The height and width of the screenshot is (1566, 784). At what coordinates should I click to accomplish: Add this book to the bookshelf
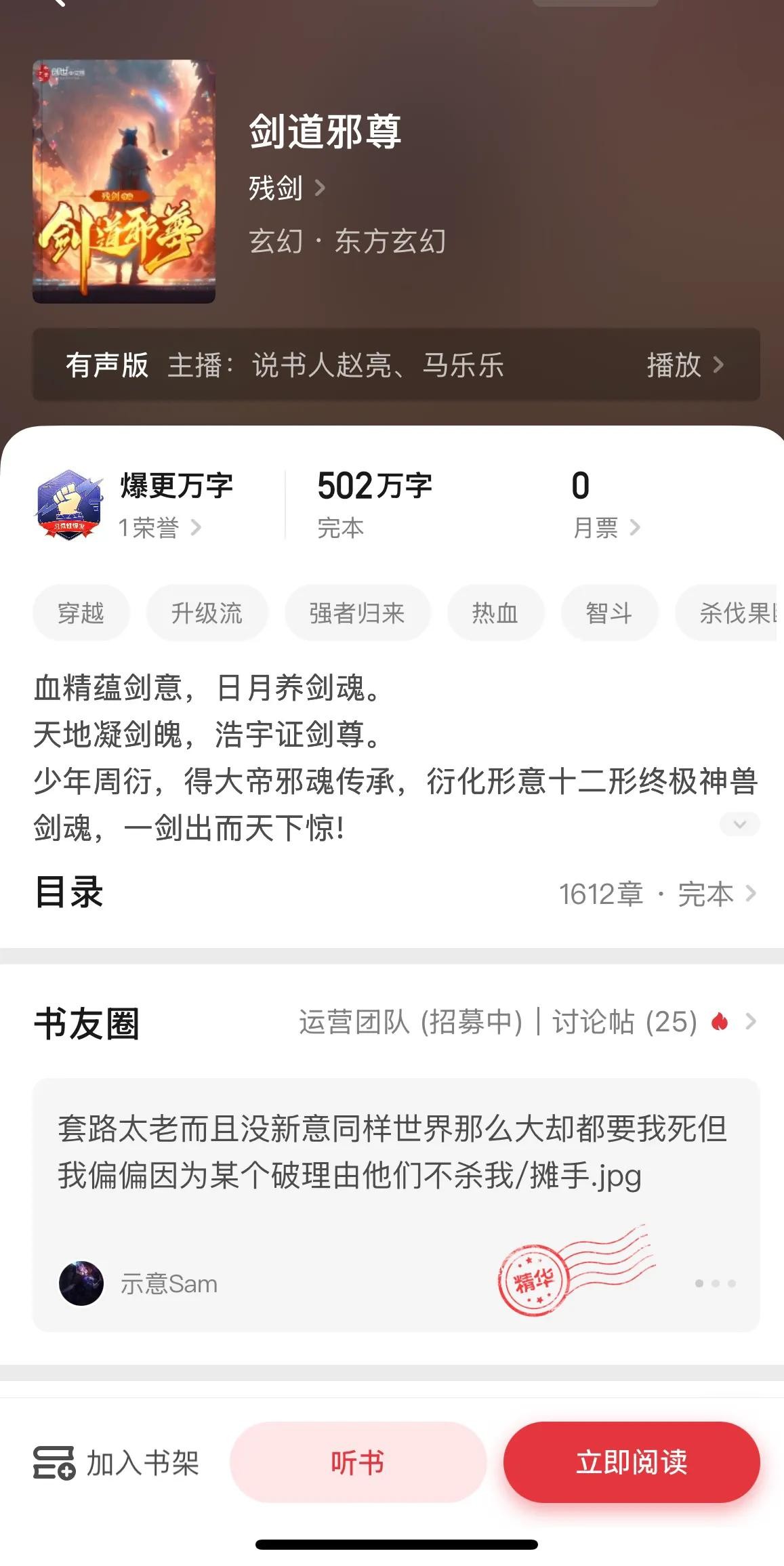pos(117,1462)
